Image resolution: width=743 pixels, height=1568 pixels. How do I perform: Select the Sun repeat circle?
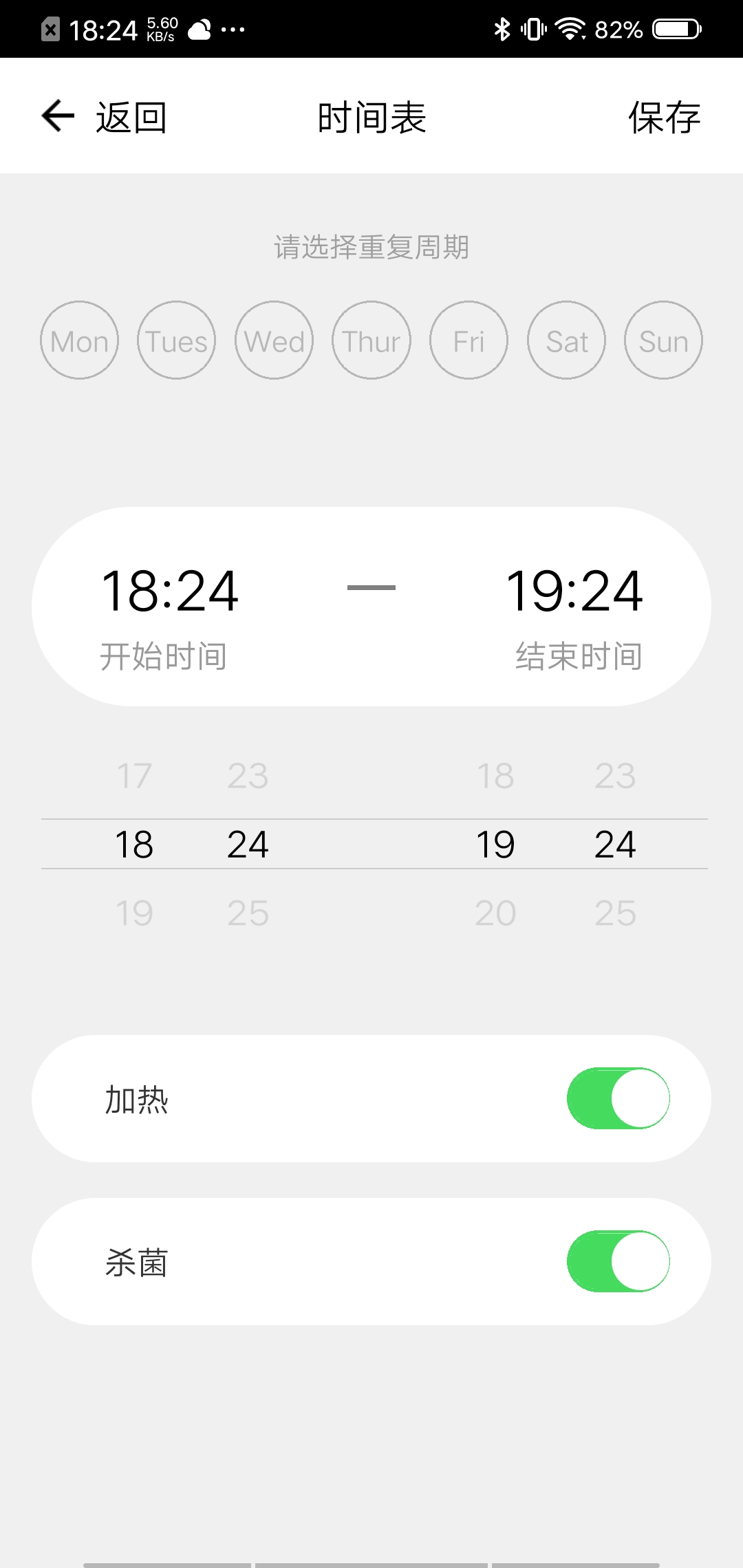coord(663,340)
